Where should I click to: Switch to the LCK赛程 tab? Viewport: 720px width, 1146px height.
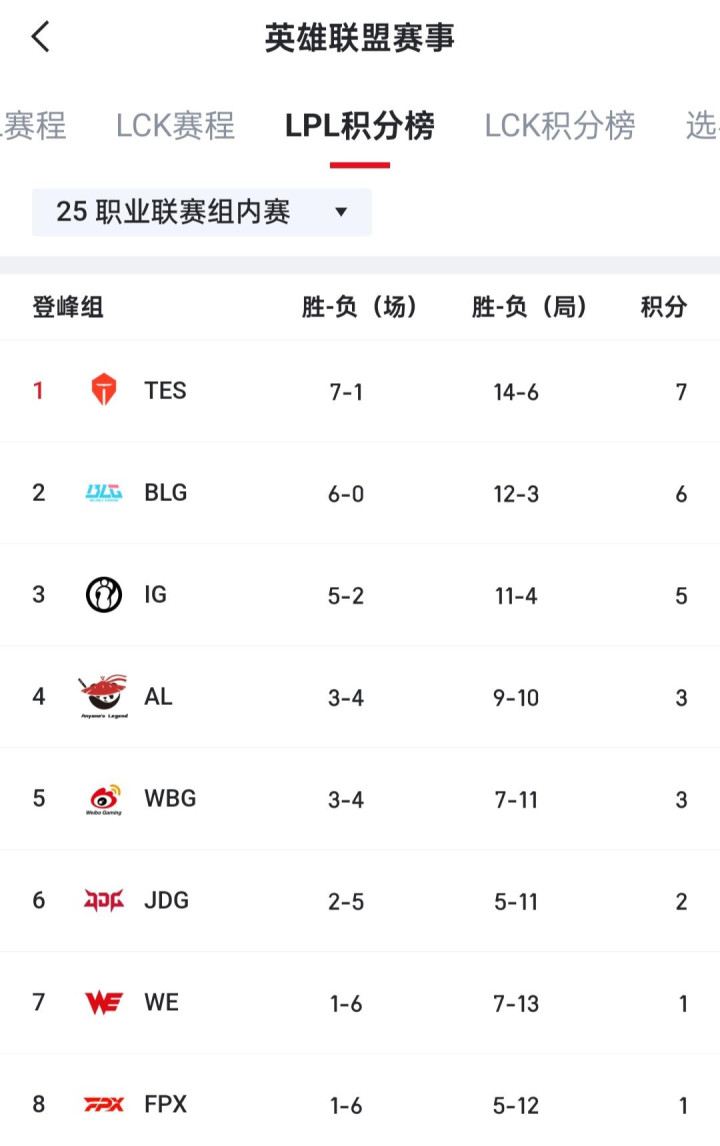click(x=175, y=126)
